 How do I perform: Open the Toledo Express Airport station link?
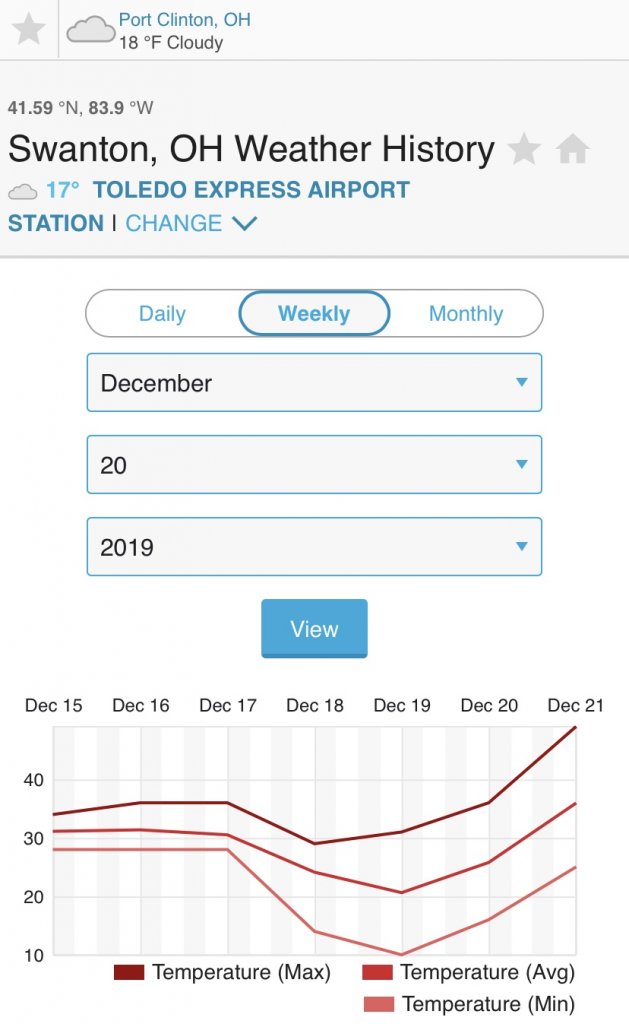(251, 190)
